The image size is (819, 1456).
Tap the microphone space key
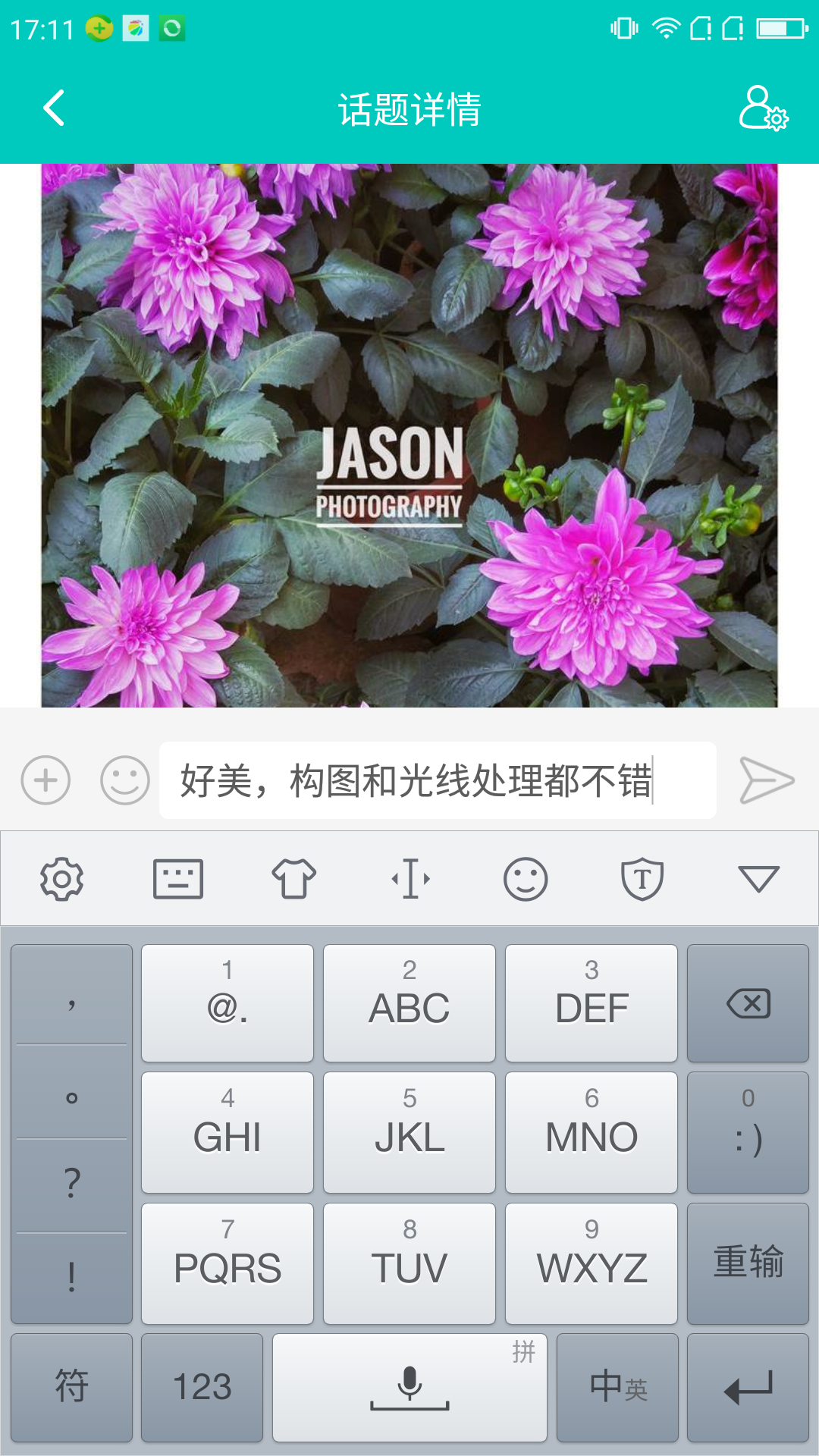pyautogui.click(x=409, y=1388)
